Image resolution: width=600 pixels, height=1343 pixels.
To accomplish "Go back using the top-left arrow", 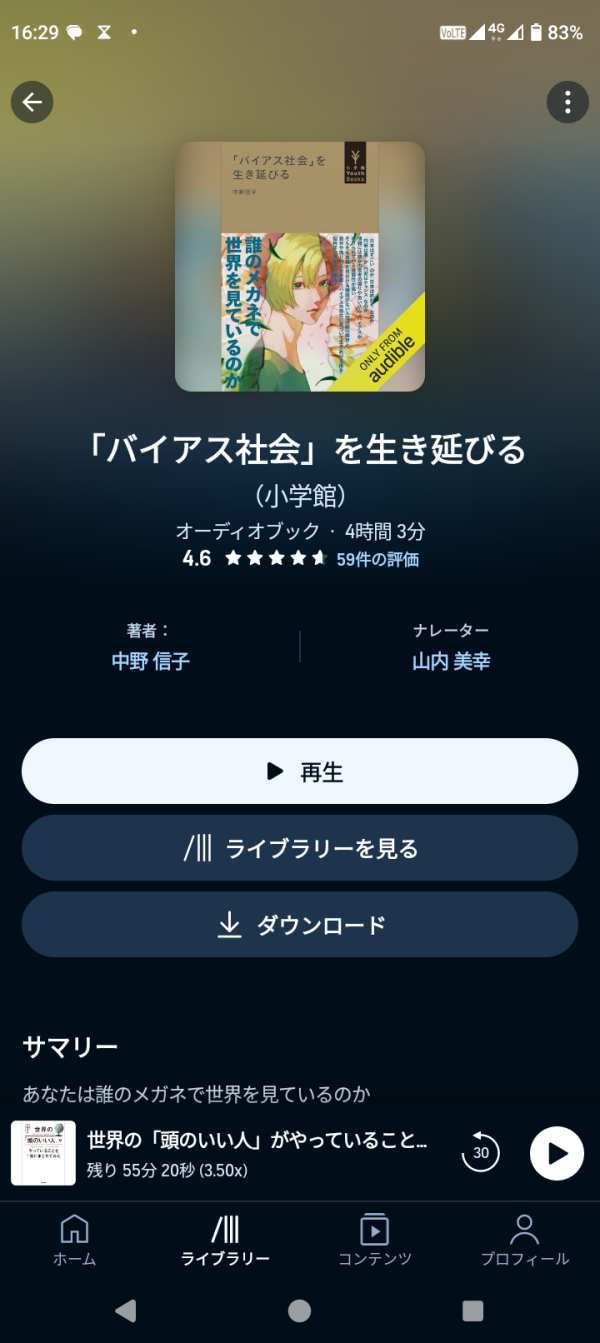I will coord(32,102).
